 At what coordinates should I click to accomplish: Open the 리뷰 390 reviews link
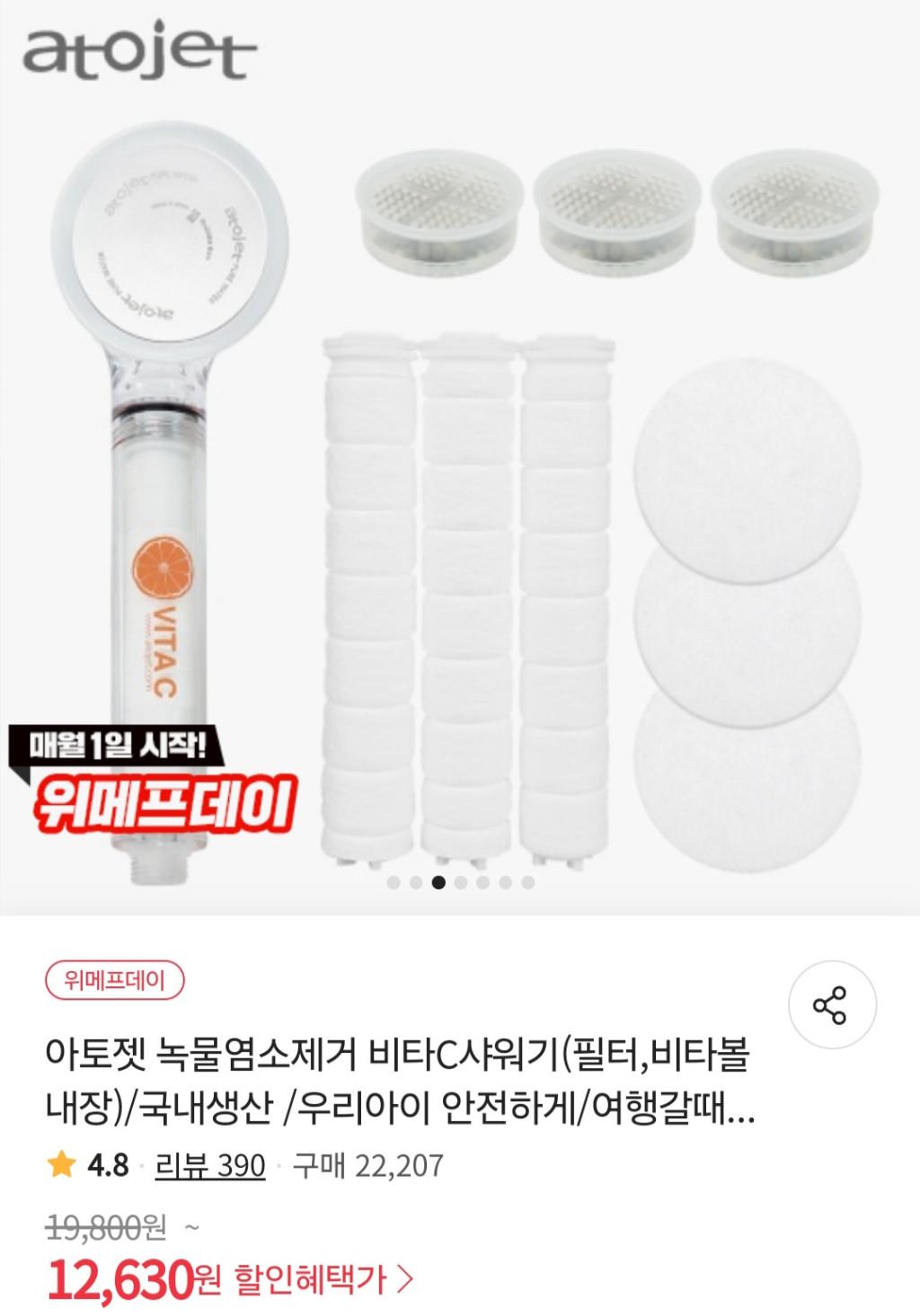210,1166
